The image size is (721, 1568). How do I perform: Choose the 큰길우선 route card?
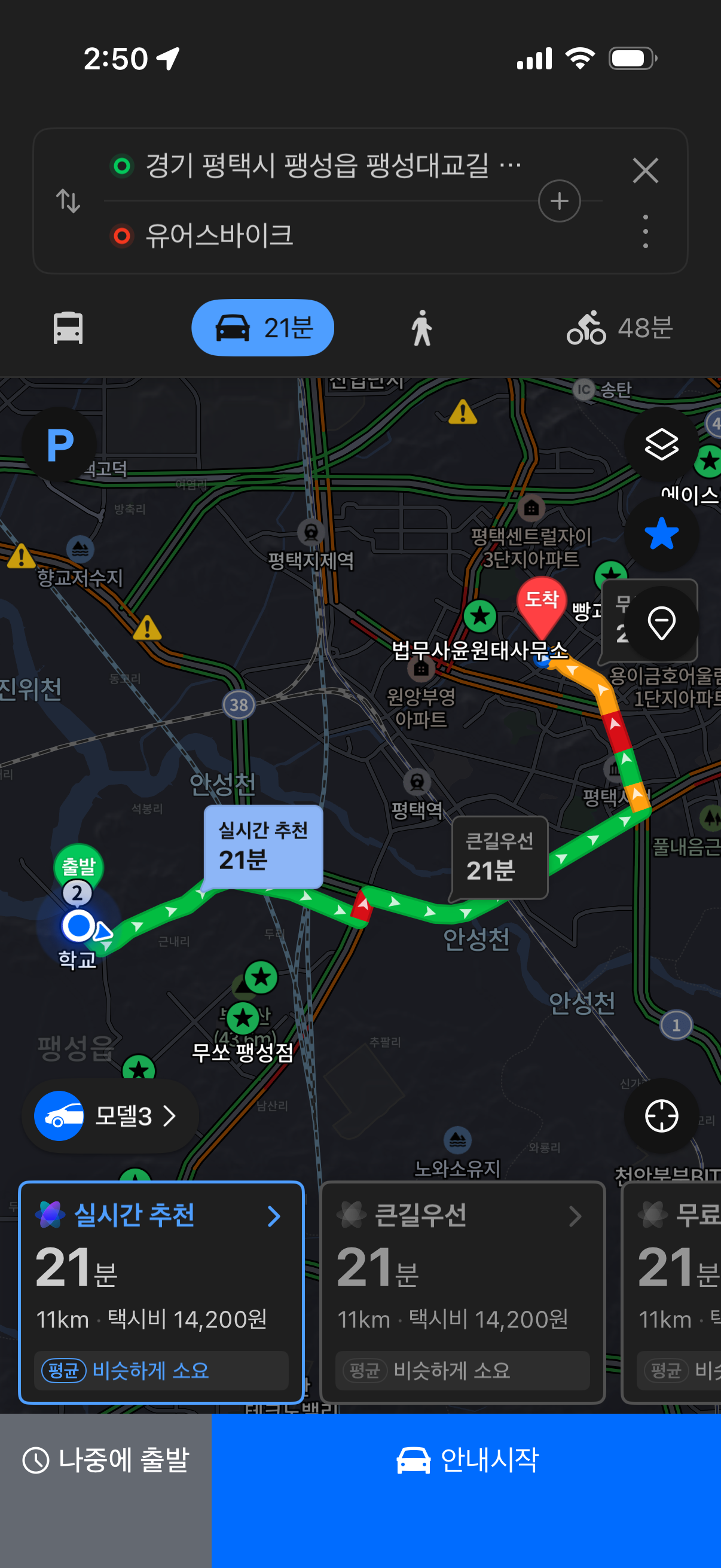pyautogui.click(x=462, y=1292)
